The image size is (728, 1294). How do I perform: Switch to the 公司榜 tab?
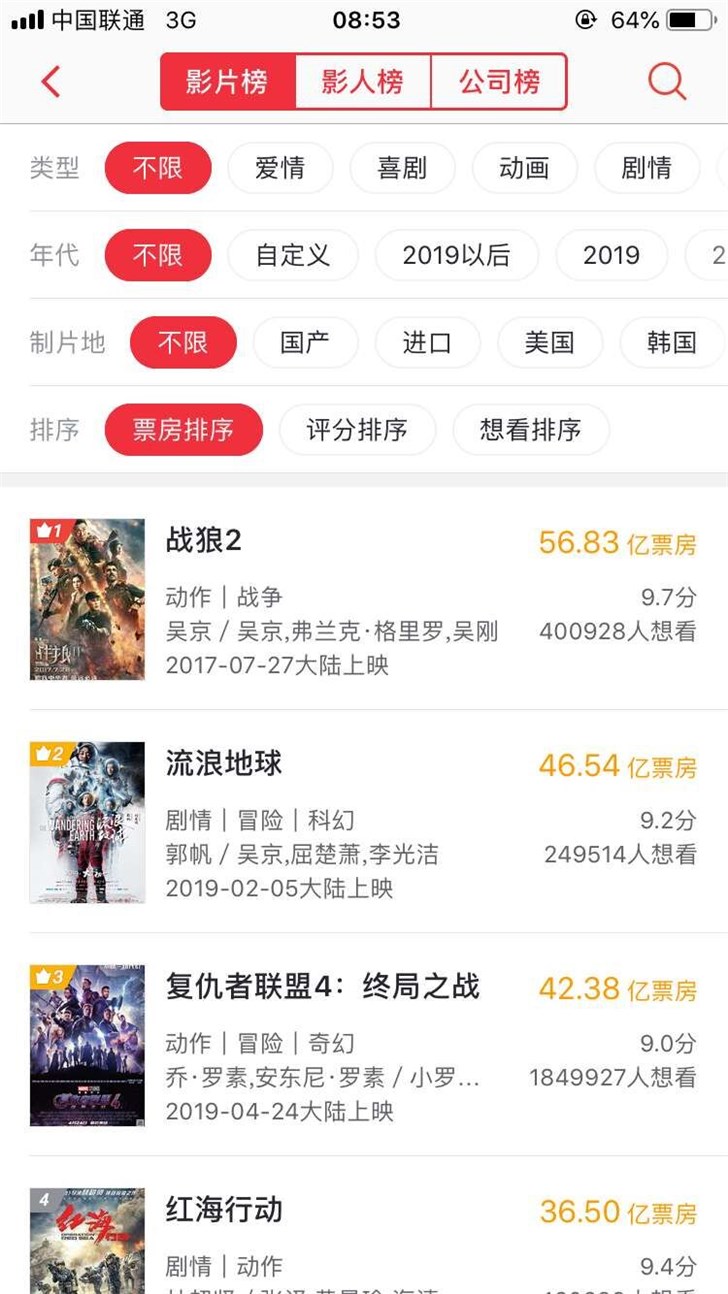(499, 82)
